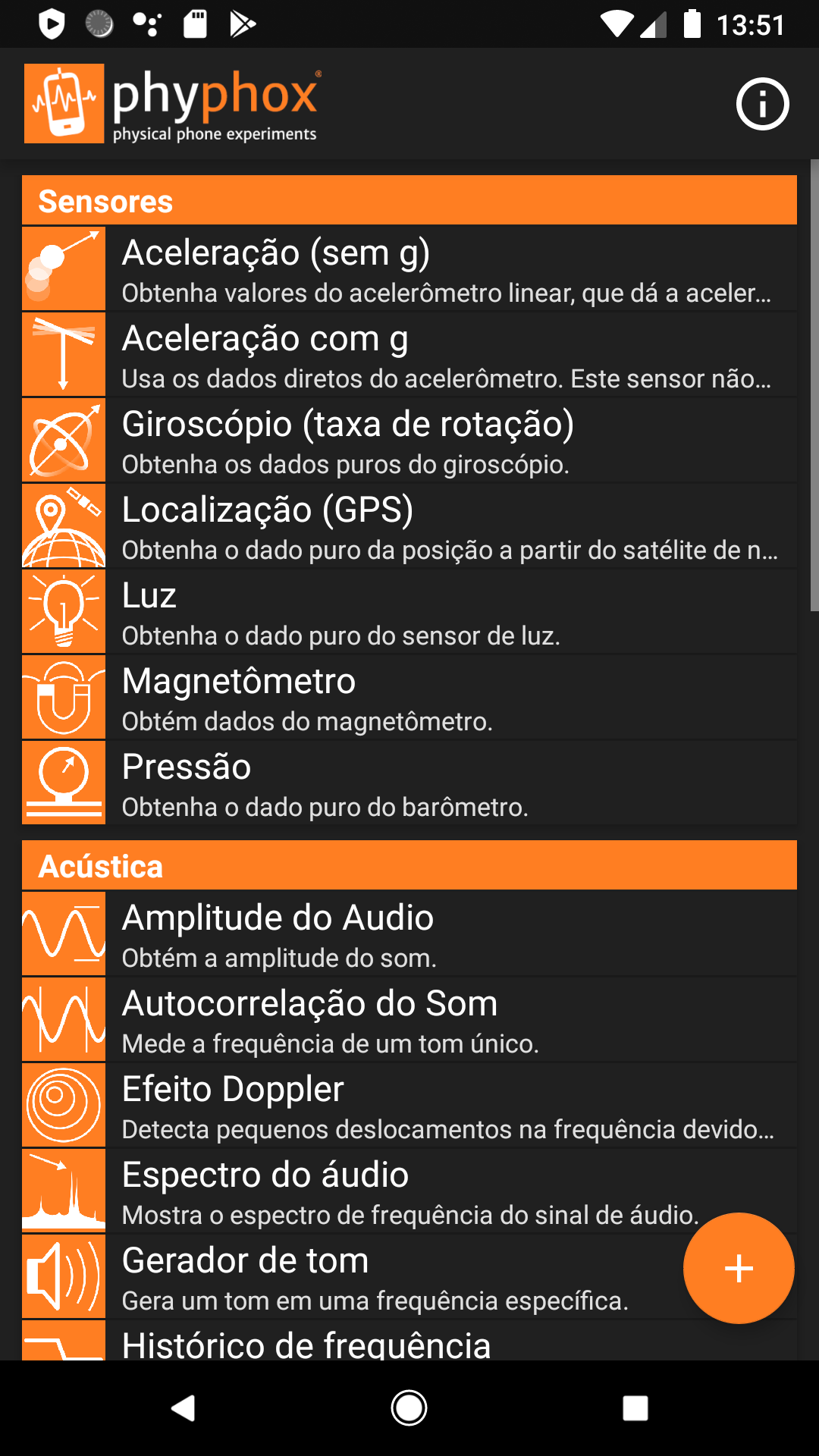Open Histórico de frequência
This screenshot has width=819, height=1456.
[379, 1344]
